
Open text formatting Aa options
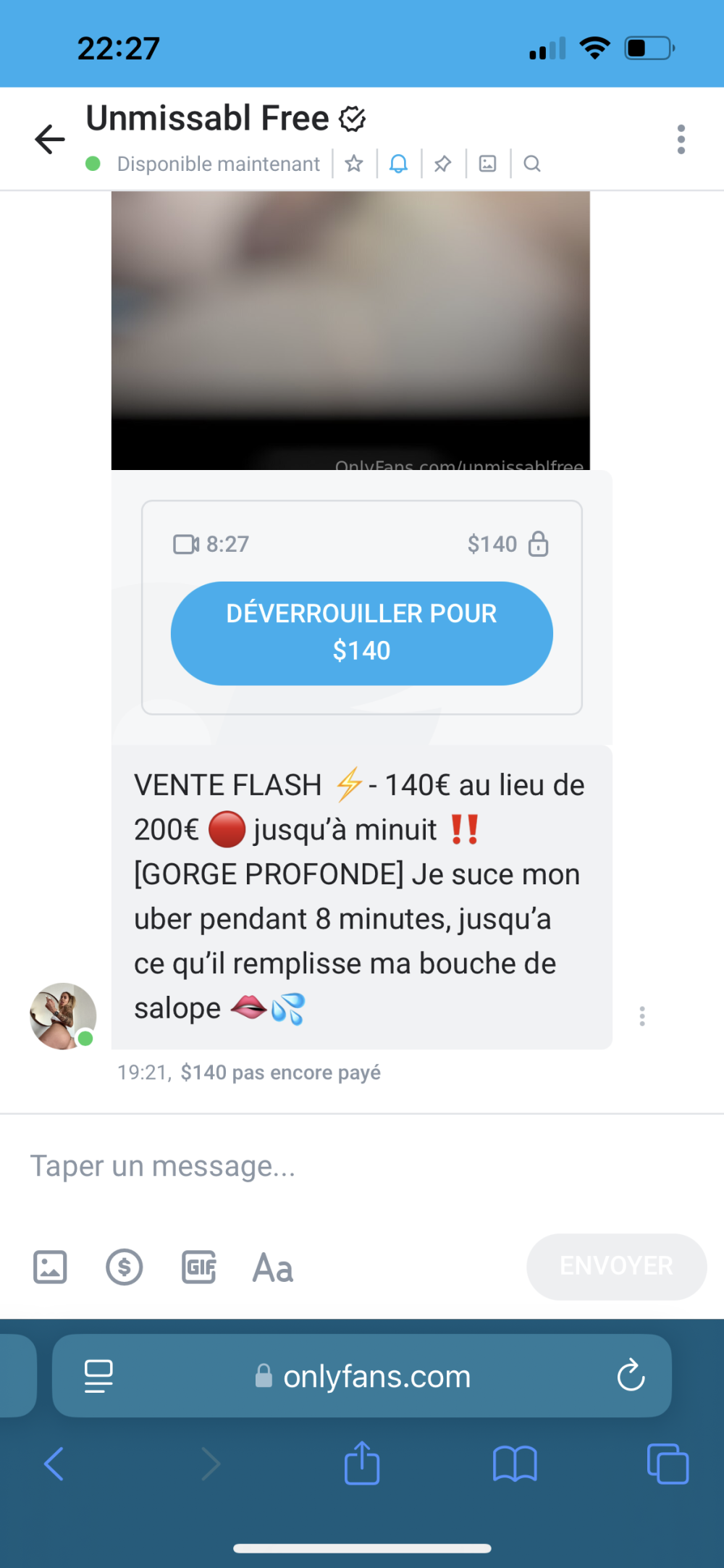[x=273, y=1267]
